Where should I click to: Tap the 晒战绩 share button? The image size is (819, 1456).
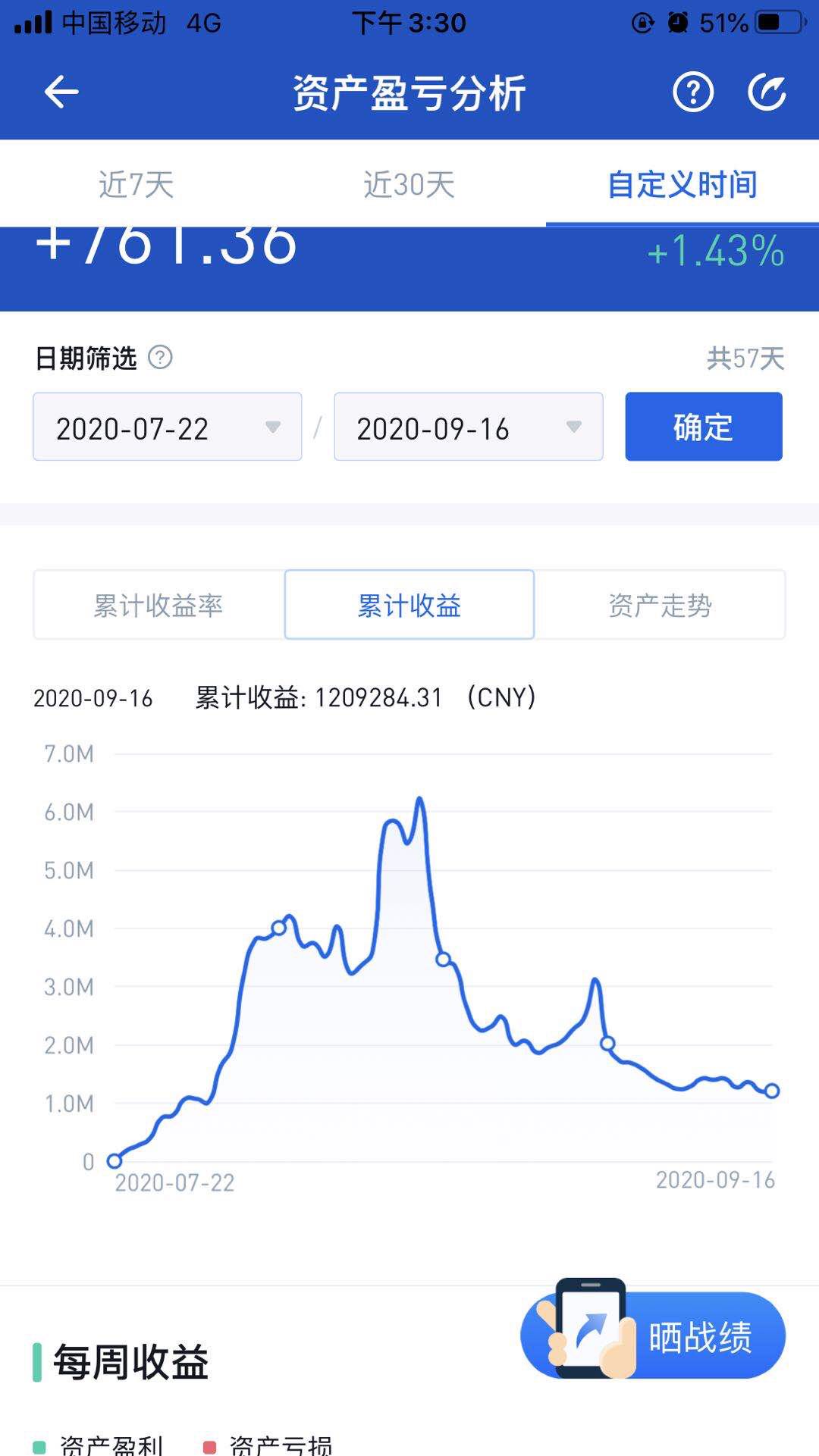click(x=654, y=1335)
